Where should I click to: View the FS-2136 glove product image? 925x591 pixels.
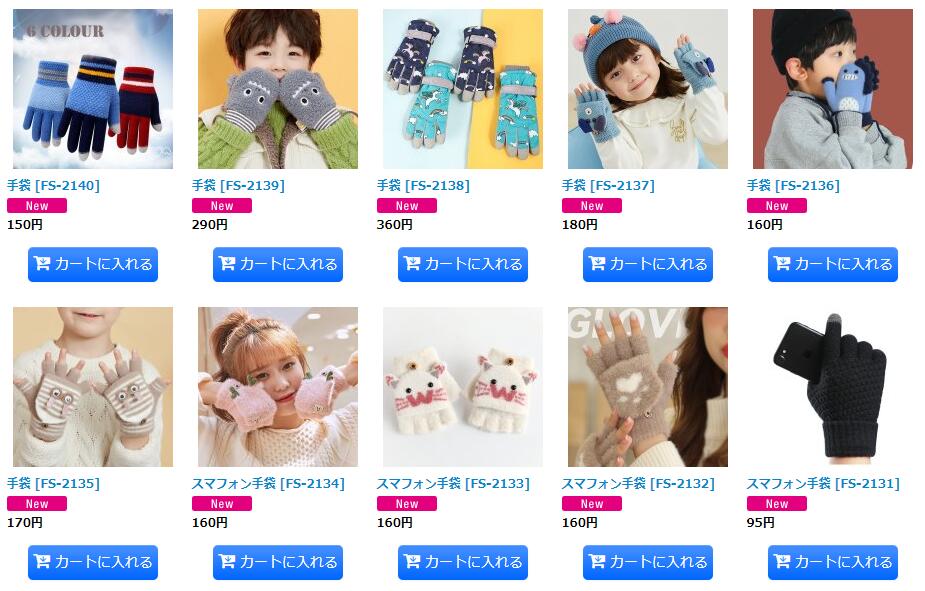(833, 89)
